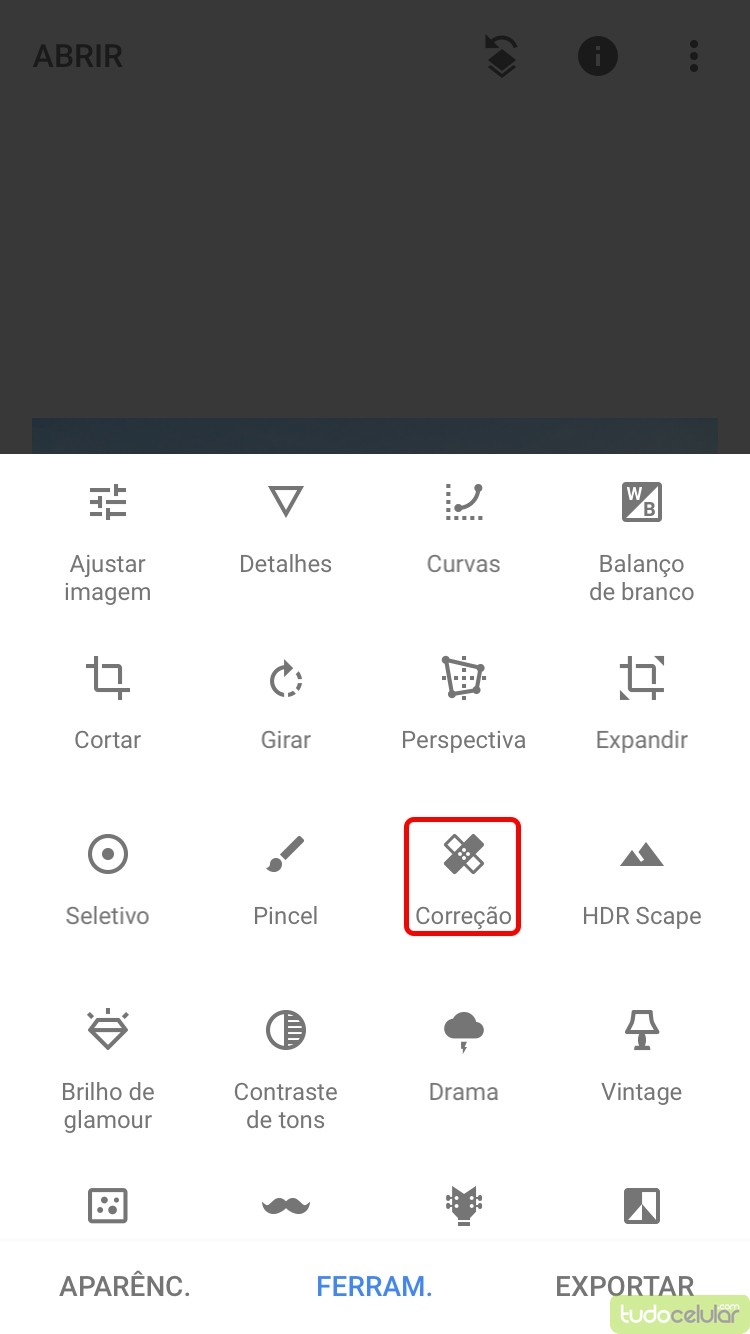Show image info
Image resolution: width=750 pixels, height=1334 pixels.
[x=597, y=57]
